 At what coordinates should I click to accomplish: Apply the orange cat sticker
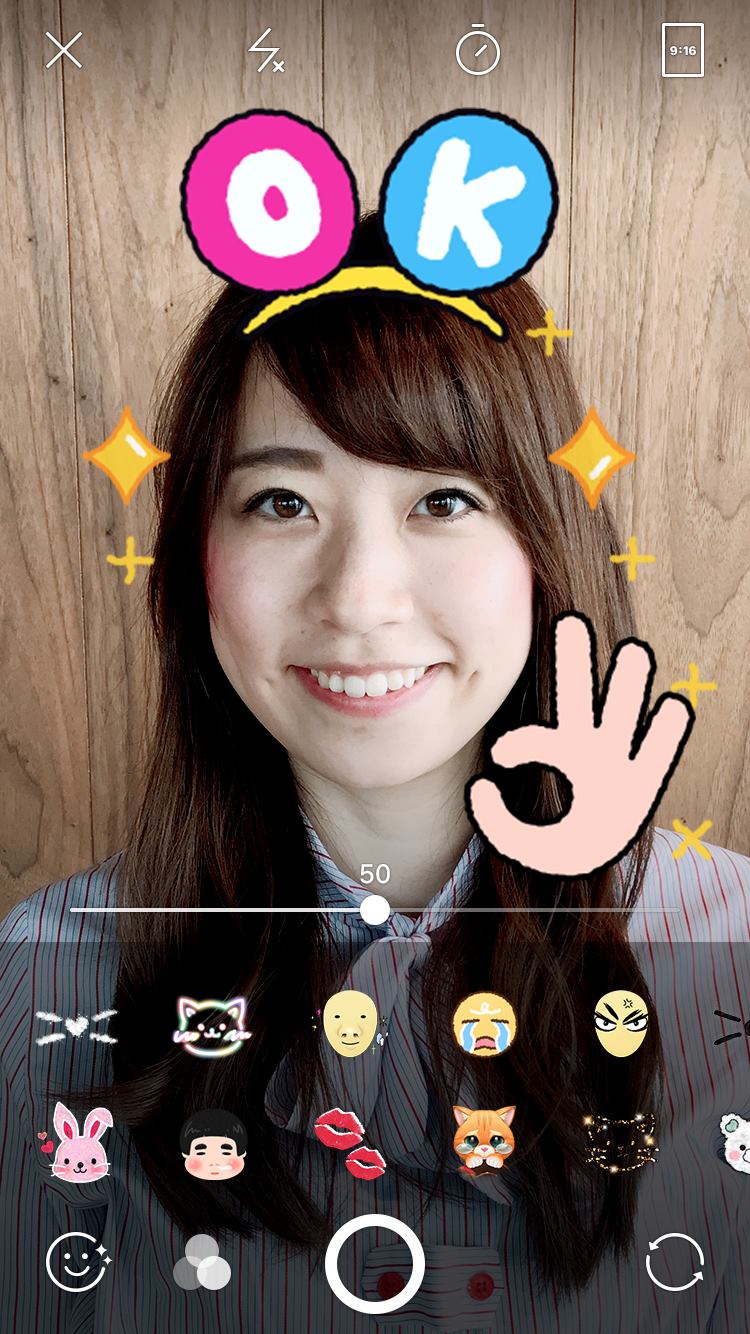coord(483,1140)
